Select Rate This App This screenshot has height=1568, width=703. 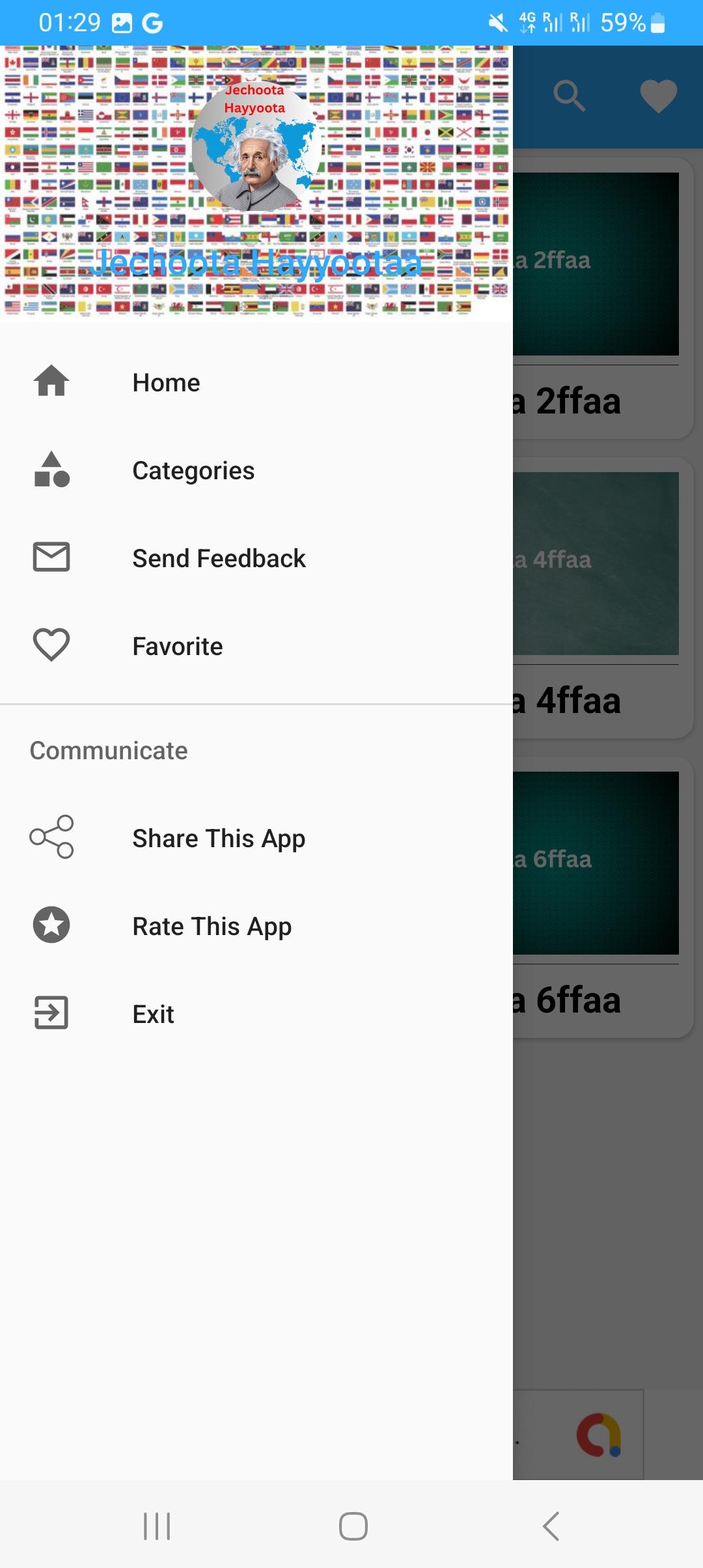tap(256, 926)
